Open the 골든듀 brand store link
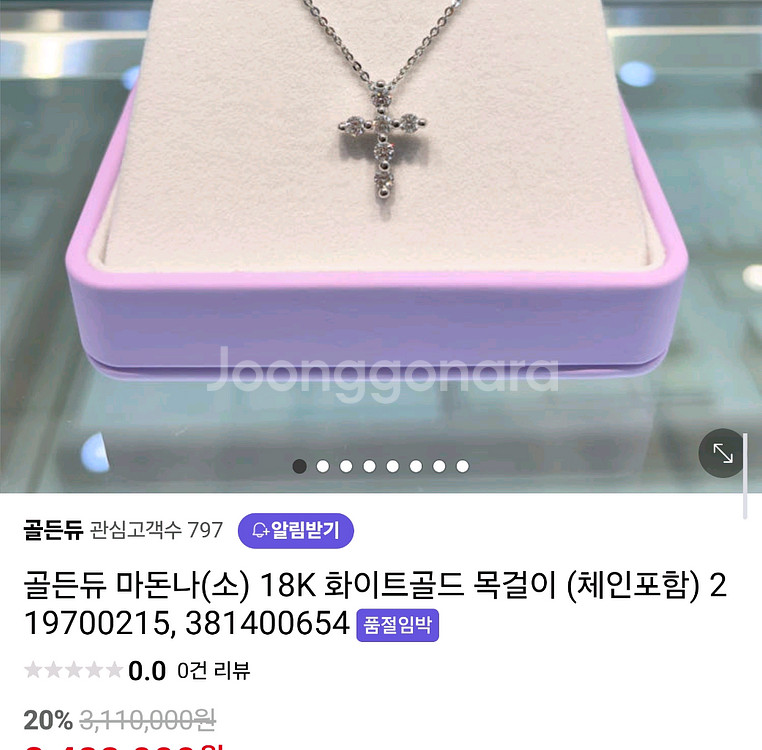The width and height of the screenshot is (762, 750). 52,530
